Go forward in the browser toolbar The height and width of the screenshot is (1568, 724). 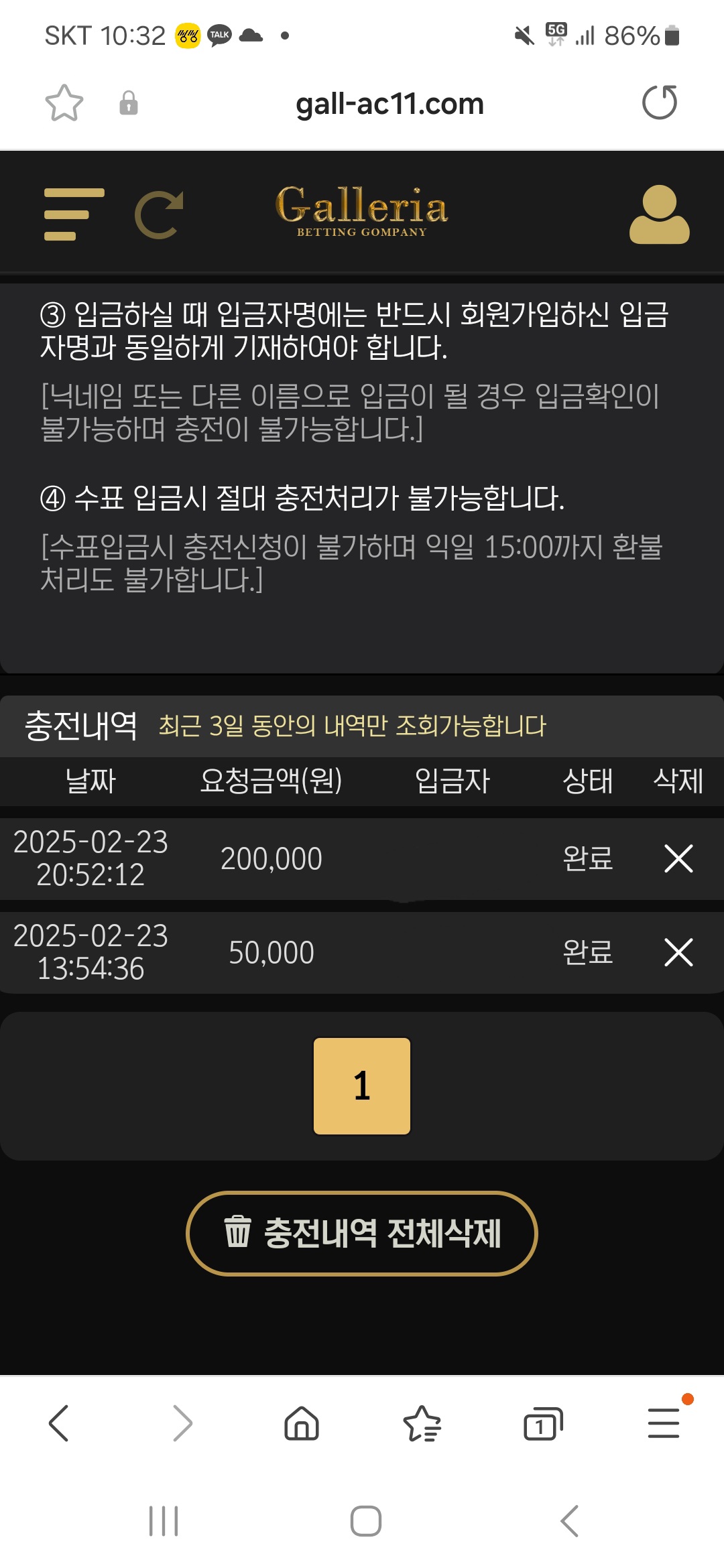pyautogui.click(x=182, y=1423)
